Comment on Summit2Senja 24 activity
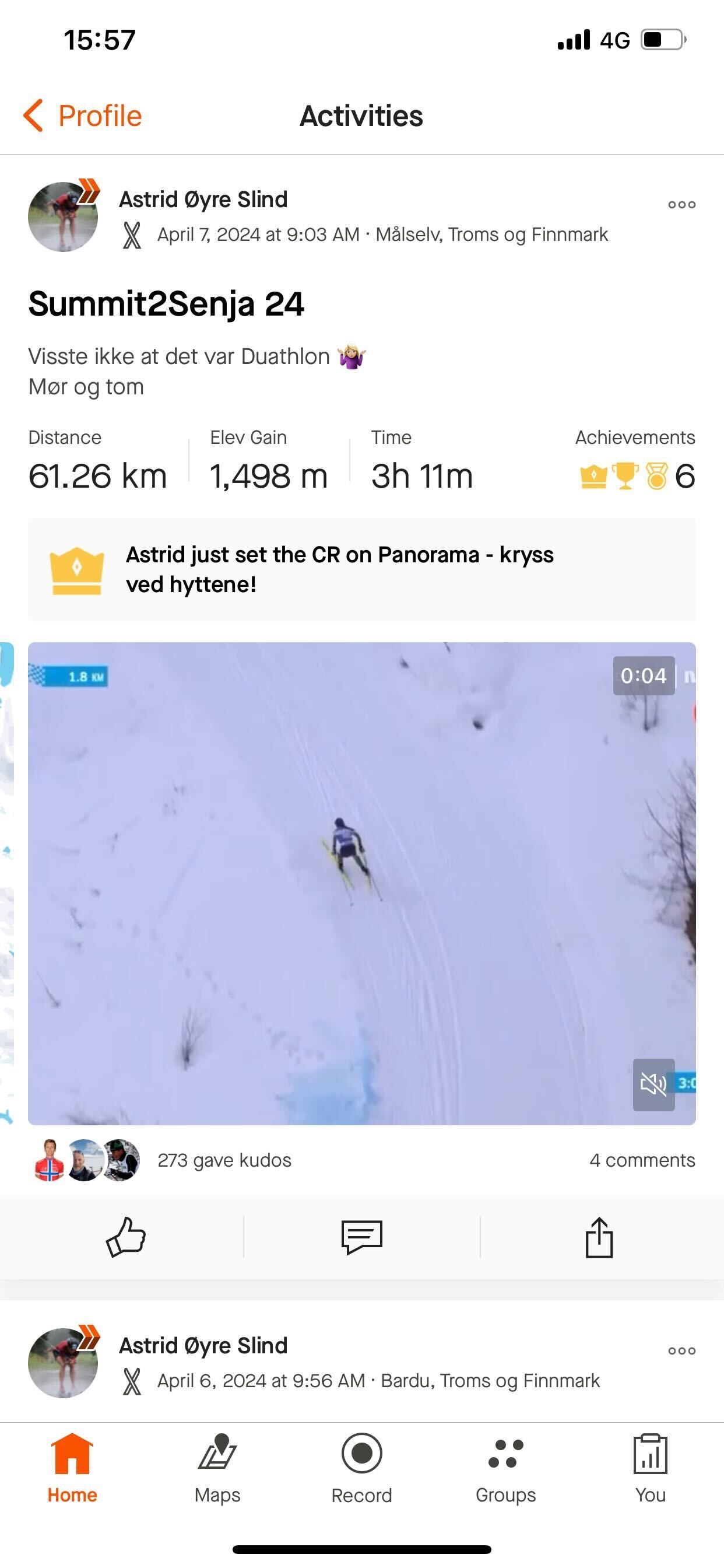 (361, 1237)
